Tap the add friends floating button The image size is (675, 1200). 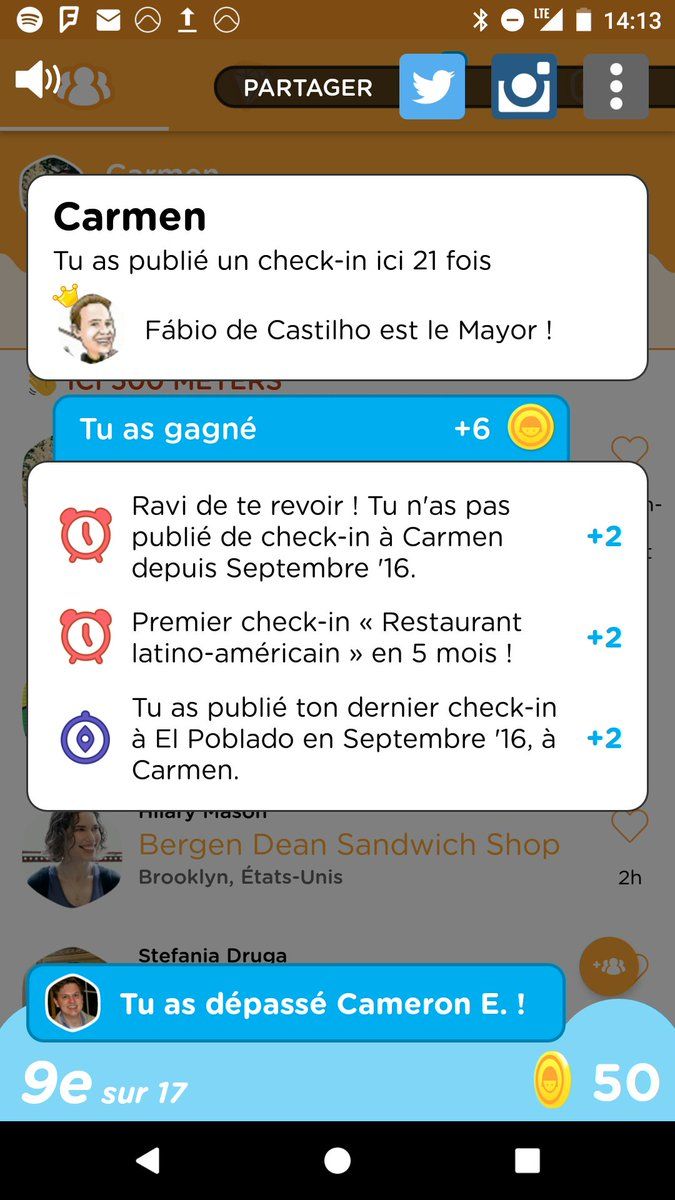pos(608,966)
